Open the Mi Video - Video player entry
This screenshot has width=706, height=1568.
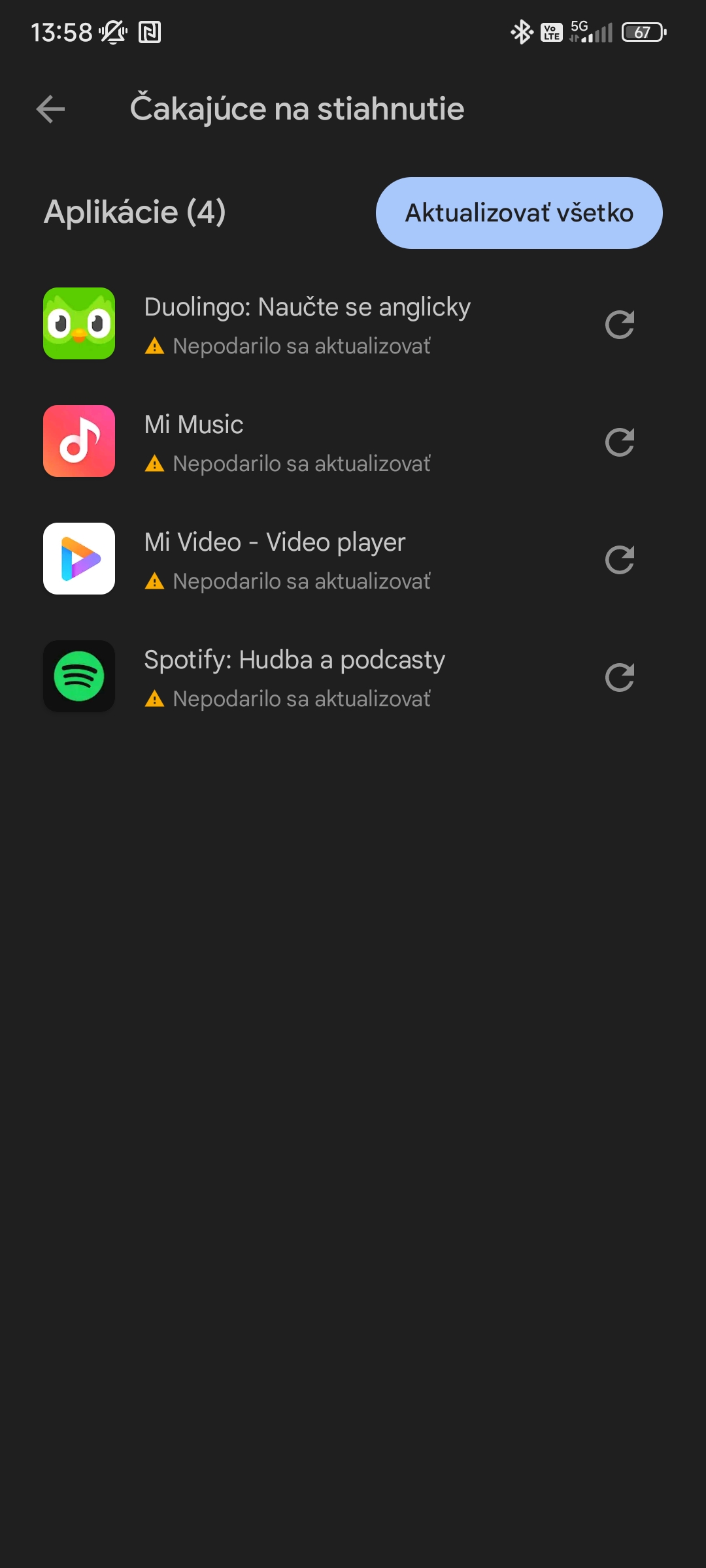pyautogui.click(x=307, y=559)
